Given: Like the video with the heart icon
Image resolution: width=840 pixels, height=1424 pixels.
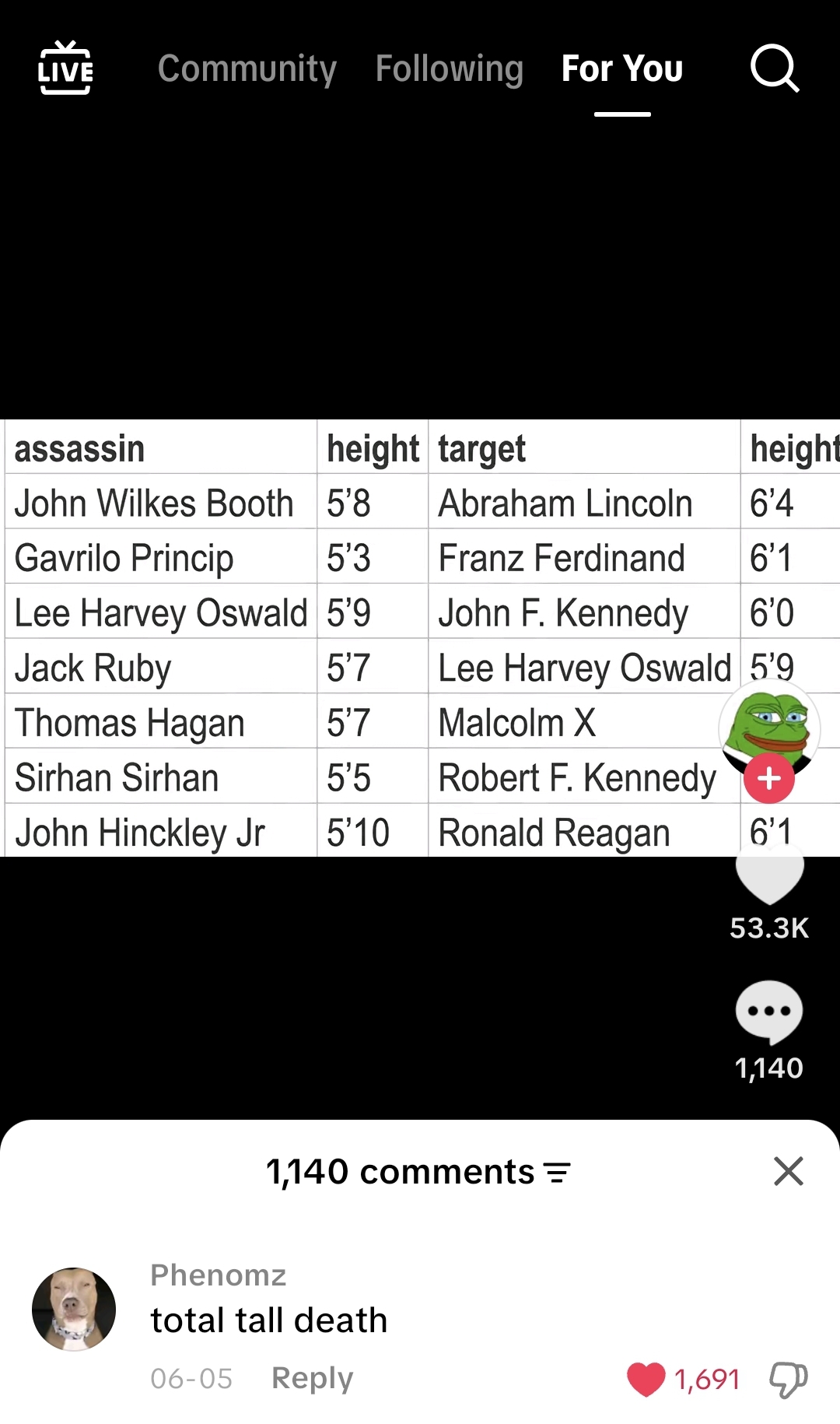Looking at the screenshot, I should [769, 875].
